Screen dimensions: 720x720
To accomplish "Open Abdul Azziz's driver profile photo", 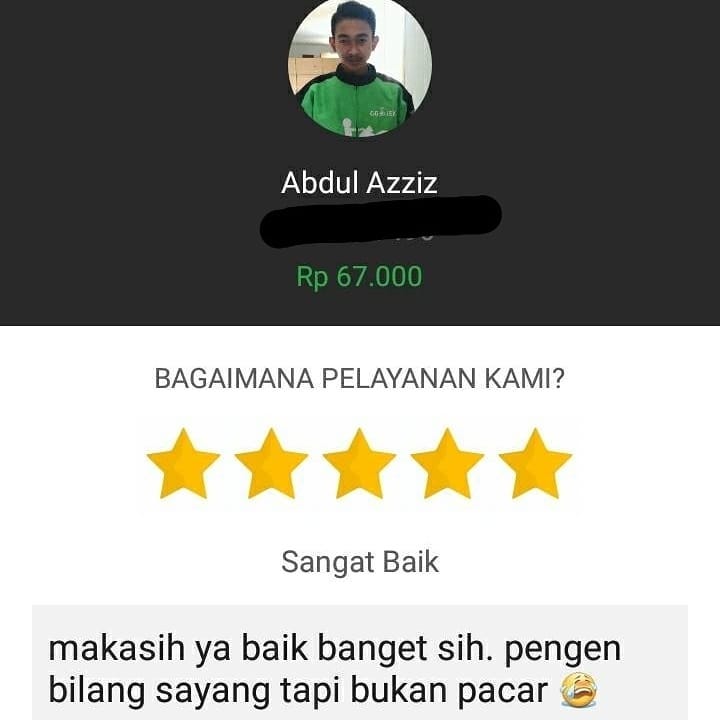I will pyautogui.click(x=360, y=68).
